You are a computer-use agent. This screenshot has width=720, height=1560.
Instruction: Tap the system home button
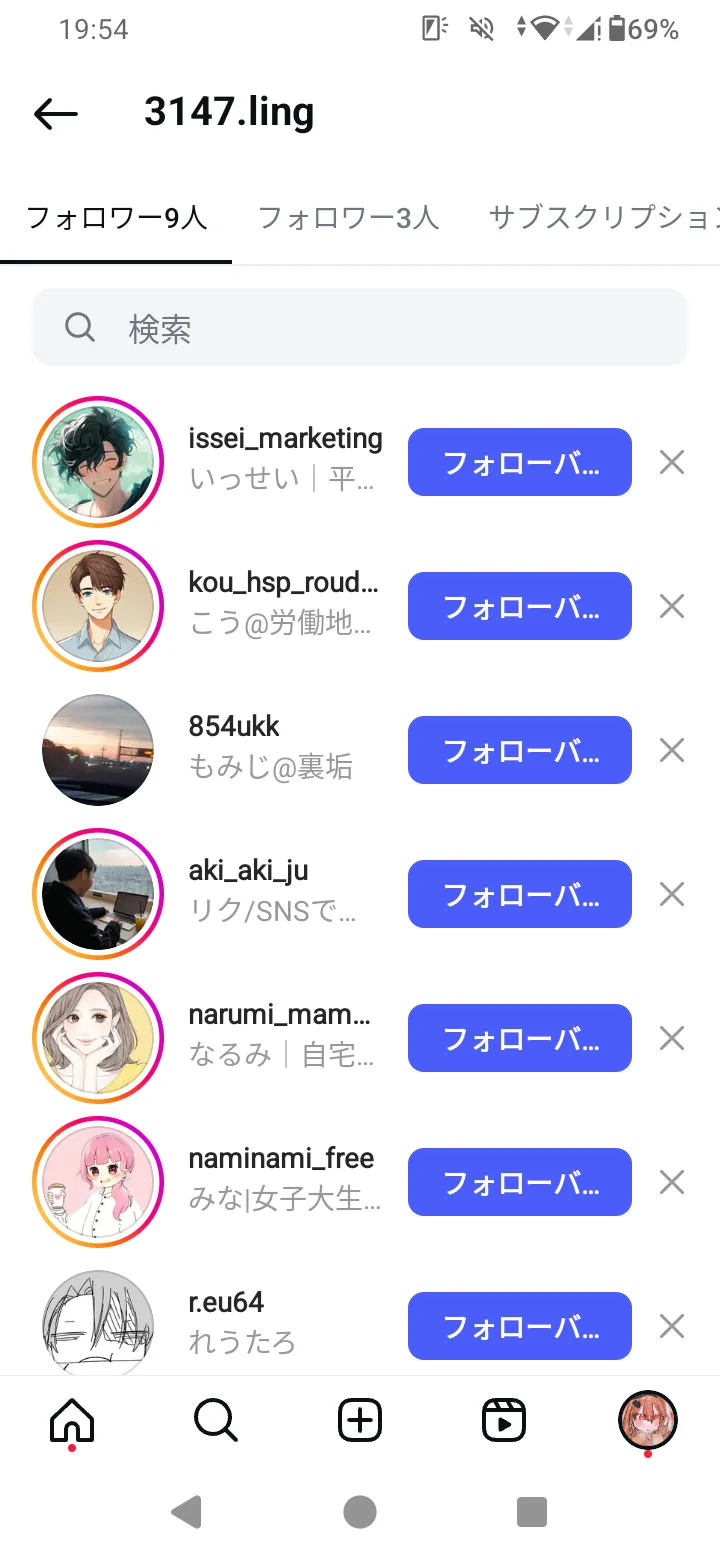click(x=360, y=1511)
